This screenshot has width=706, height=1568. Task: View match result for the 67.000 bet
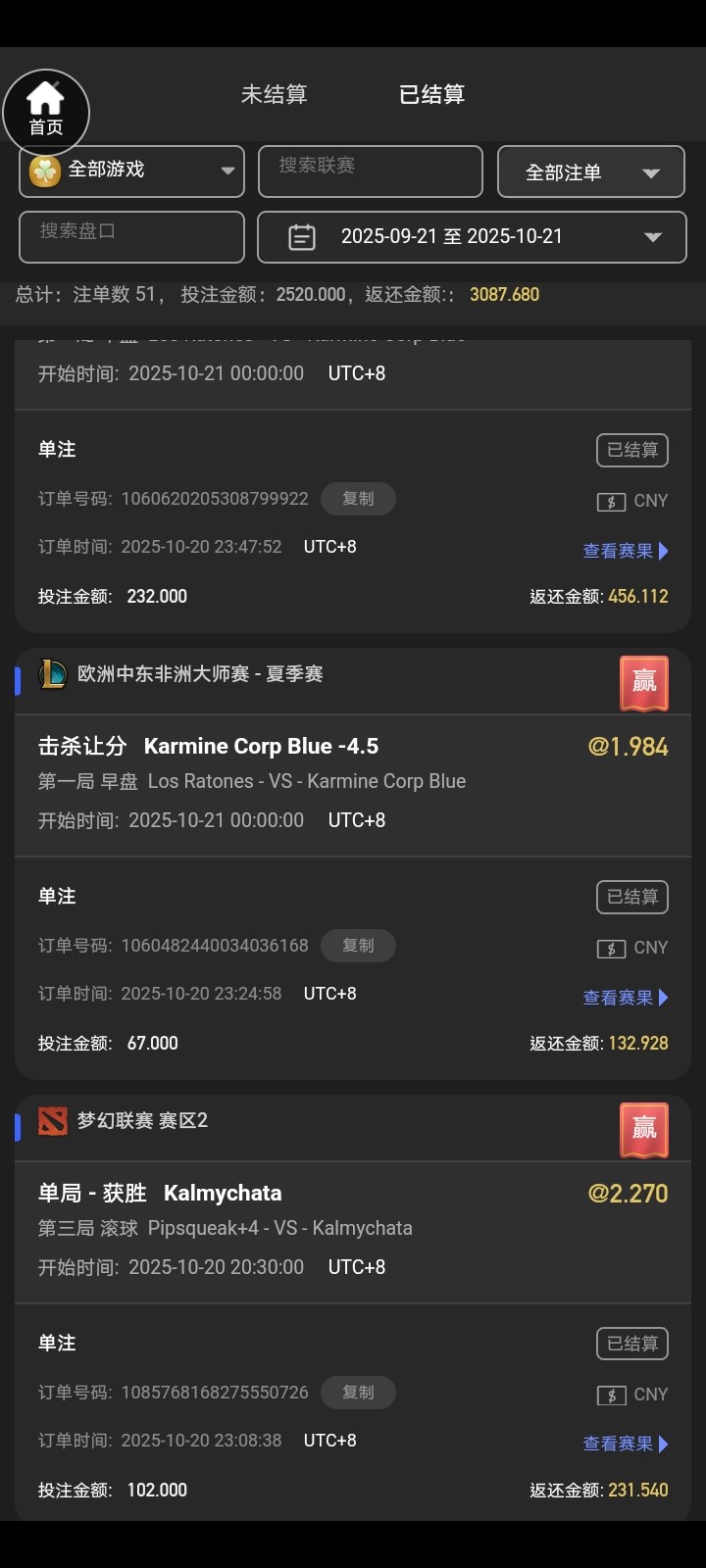(625, 998)
